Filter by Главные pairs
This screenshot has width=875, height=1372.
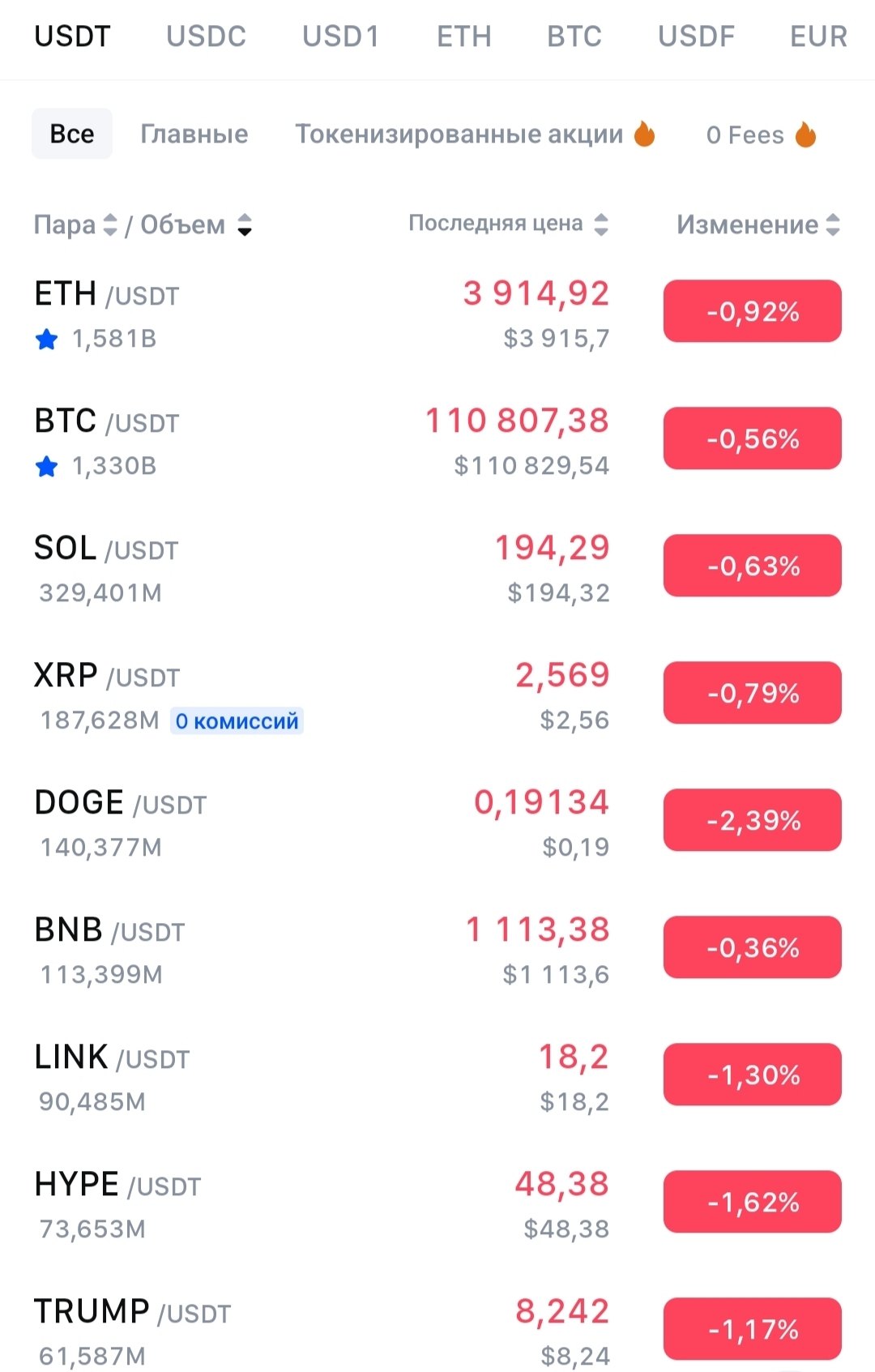point(194,134)
